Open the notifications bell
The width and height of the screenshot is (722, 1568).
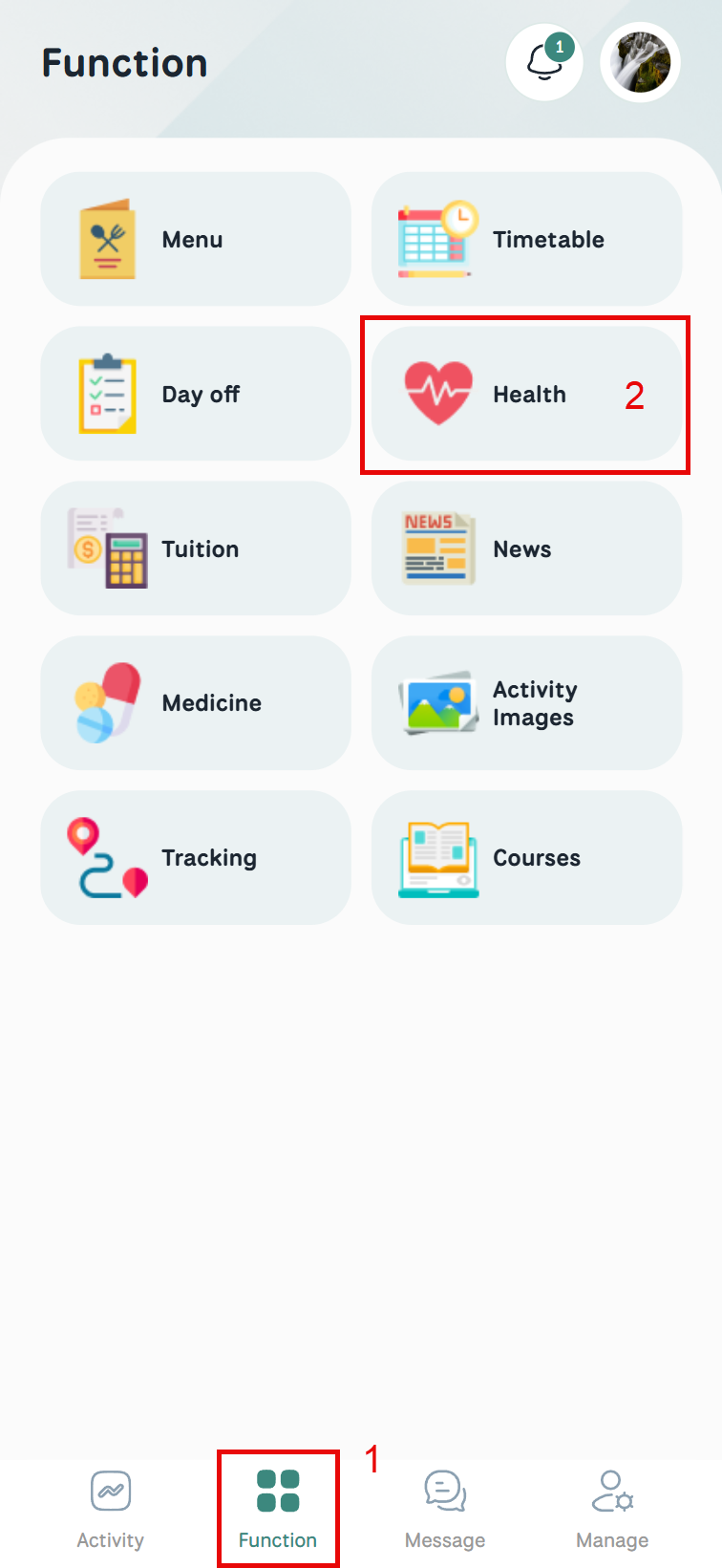(x=544, y=63)
